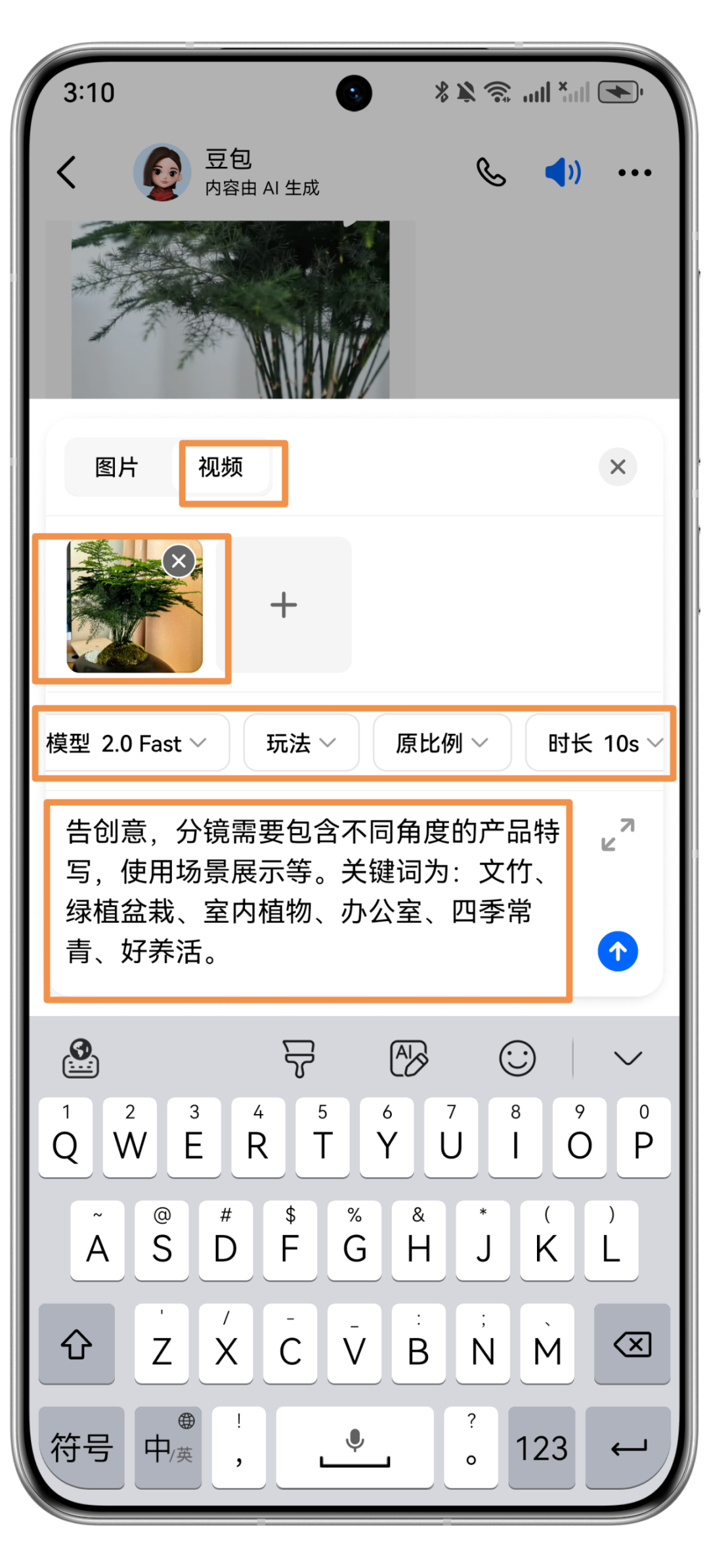Viewport: 709px width, 1568px height.
Task: Close the generation panel
Action: click(x=617, y=467)
